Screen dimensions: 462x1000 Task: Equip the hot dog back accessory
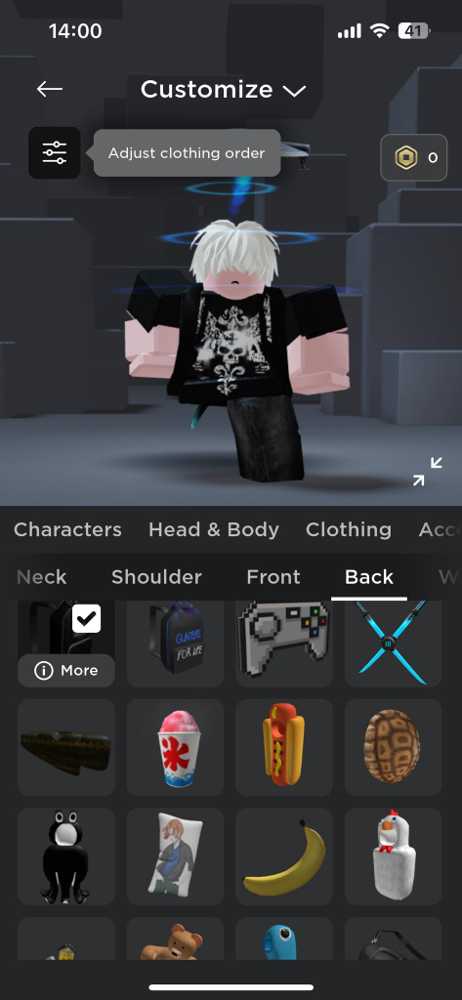click(284, 747)
